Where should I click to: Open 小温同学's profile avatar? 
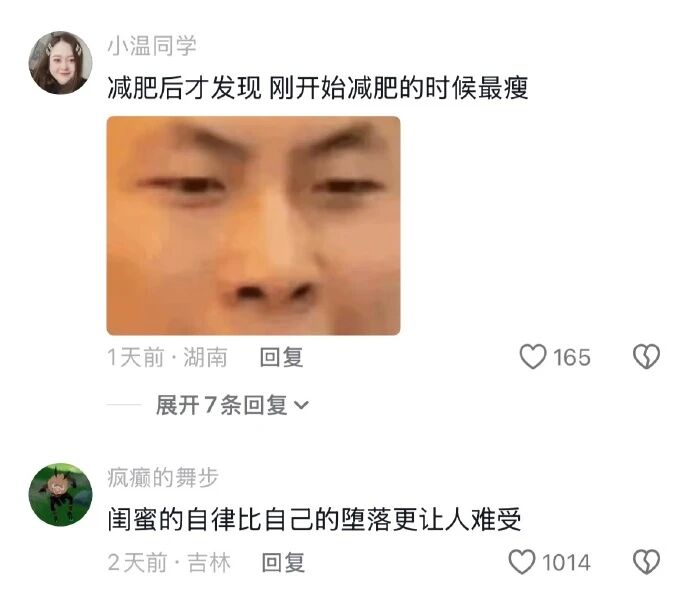click(x=60, y=62)
